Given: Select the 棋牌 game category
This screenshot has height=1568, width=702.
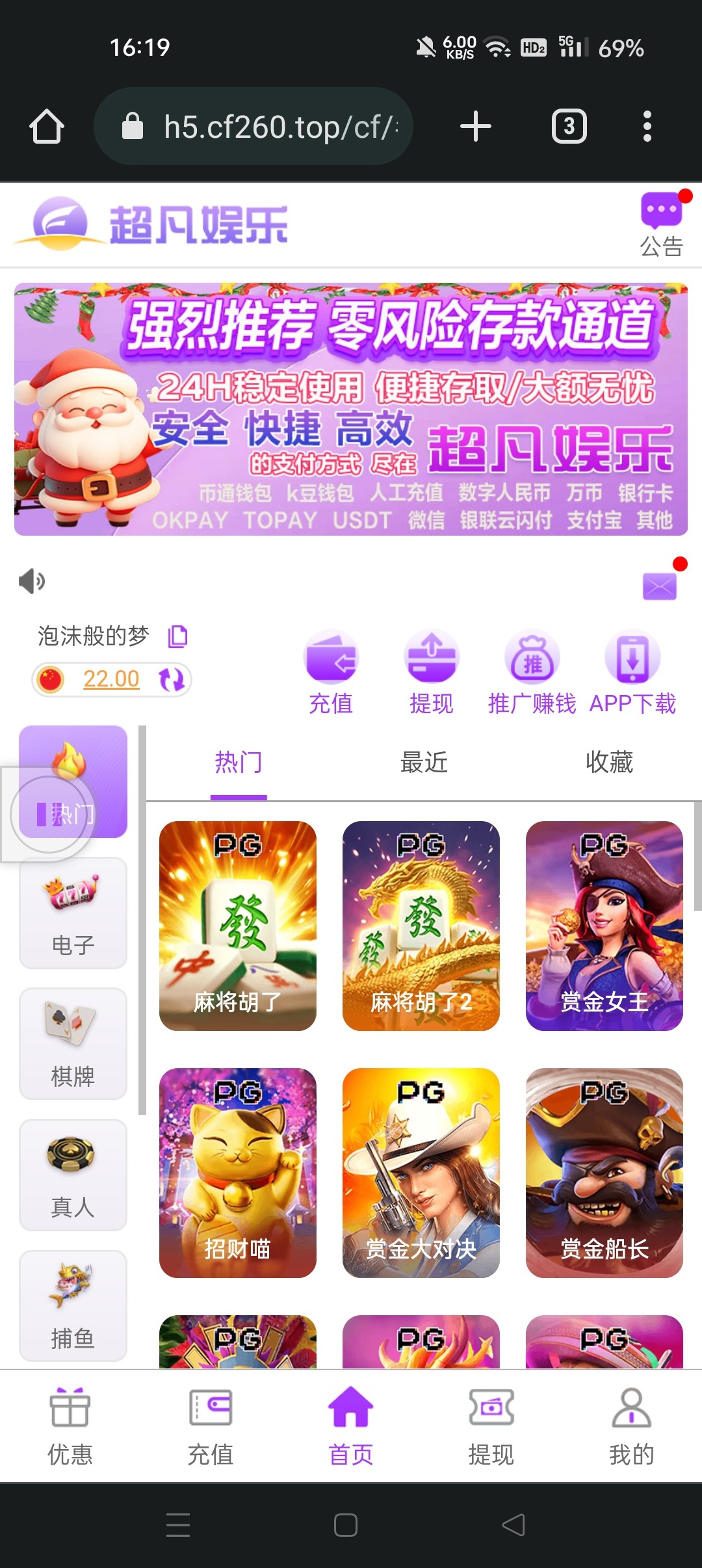Looking at the screenshot, I should pyautogui.click(x=73, y=1044).
